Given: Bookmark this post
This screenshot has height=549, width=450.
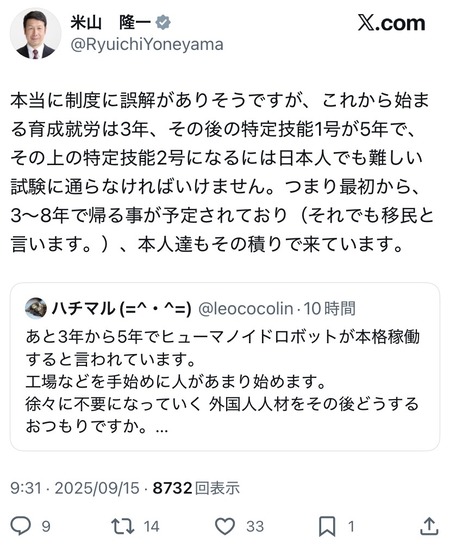Looking at the screenshot, I should [x=327, y=526].
